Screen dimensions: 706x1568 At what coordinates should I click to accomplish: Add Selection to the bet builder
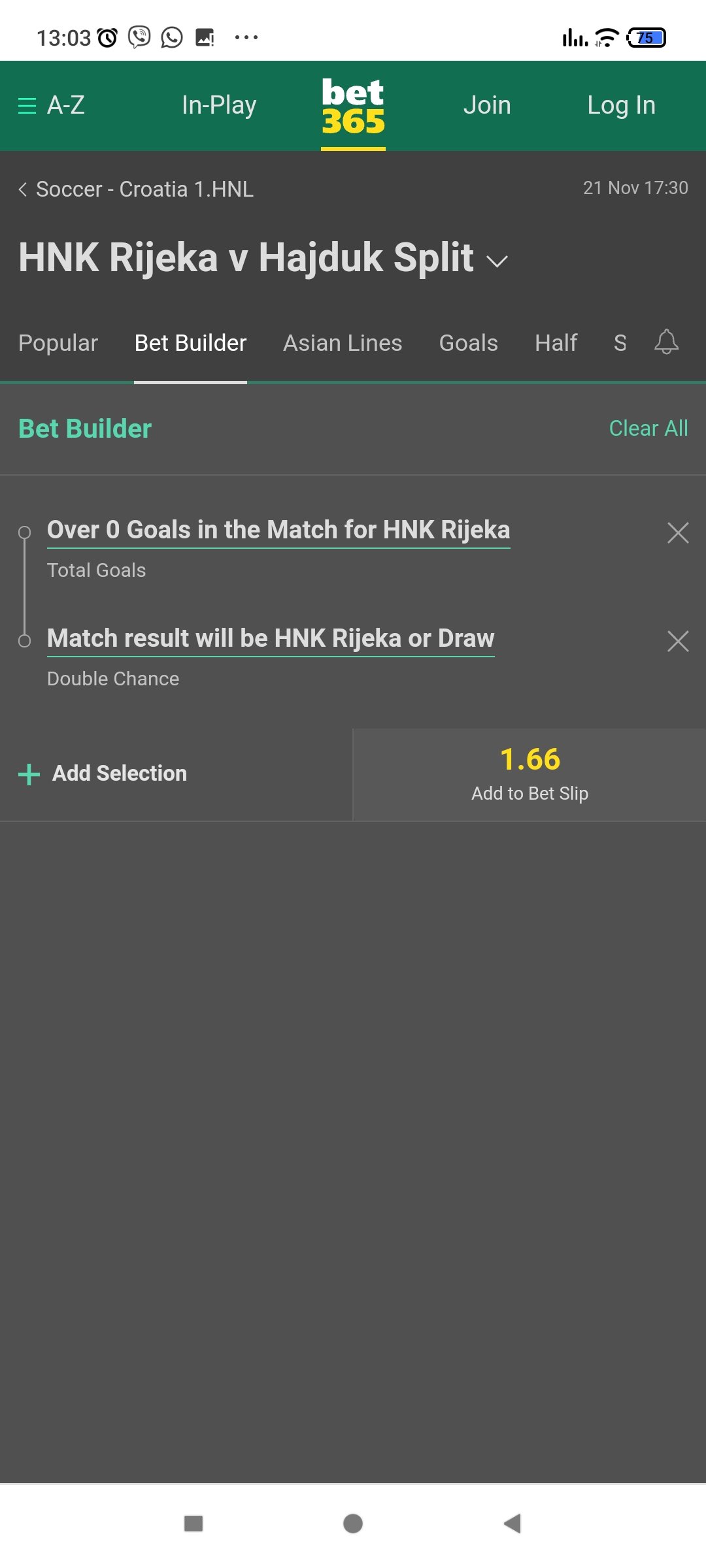103,774
